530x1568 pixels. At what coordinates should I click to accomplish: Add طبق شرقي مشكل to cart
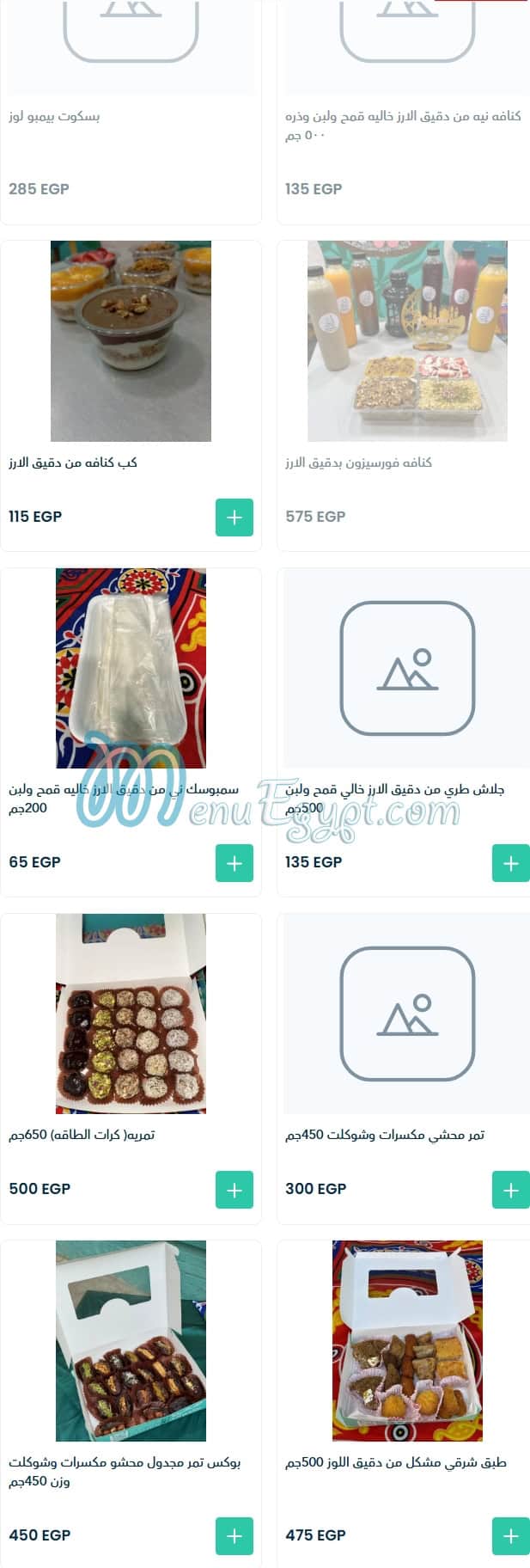(510, 1536)
